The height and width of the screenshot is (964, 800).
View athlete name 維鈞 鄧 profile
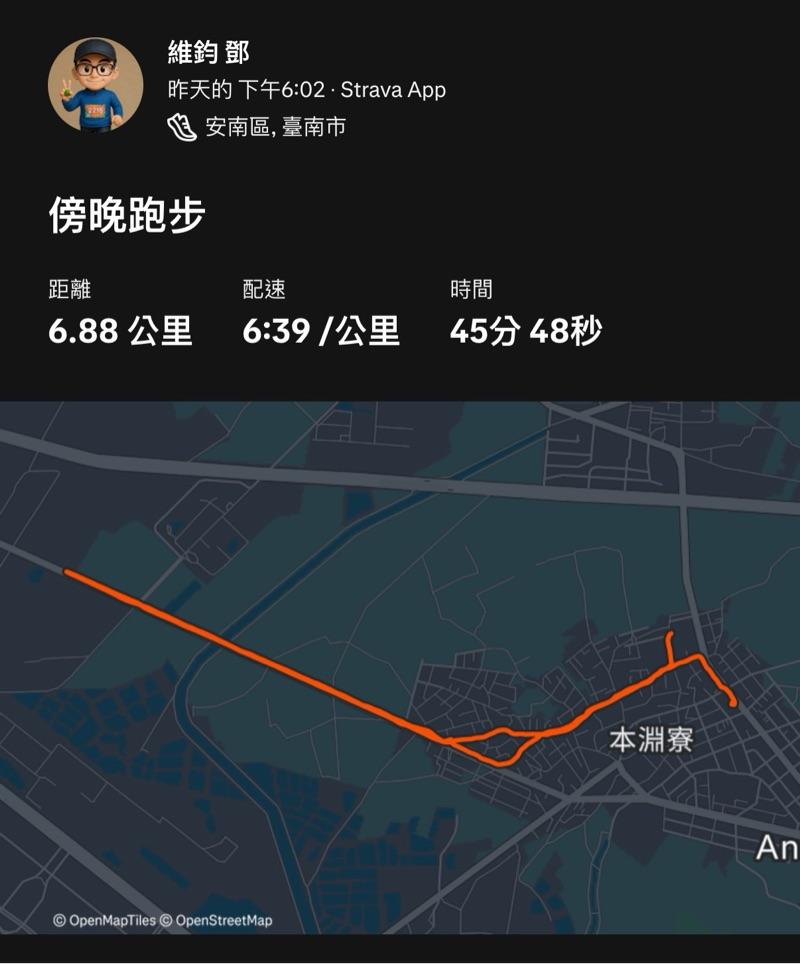209,53
